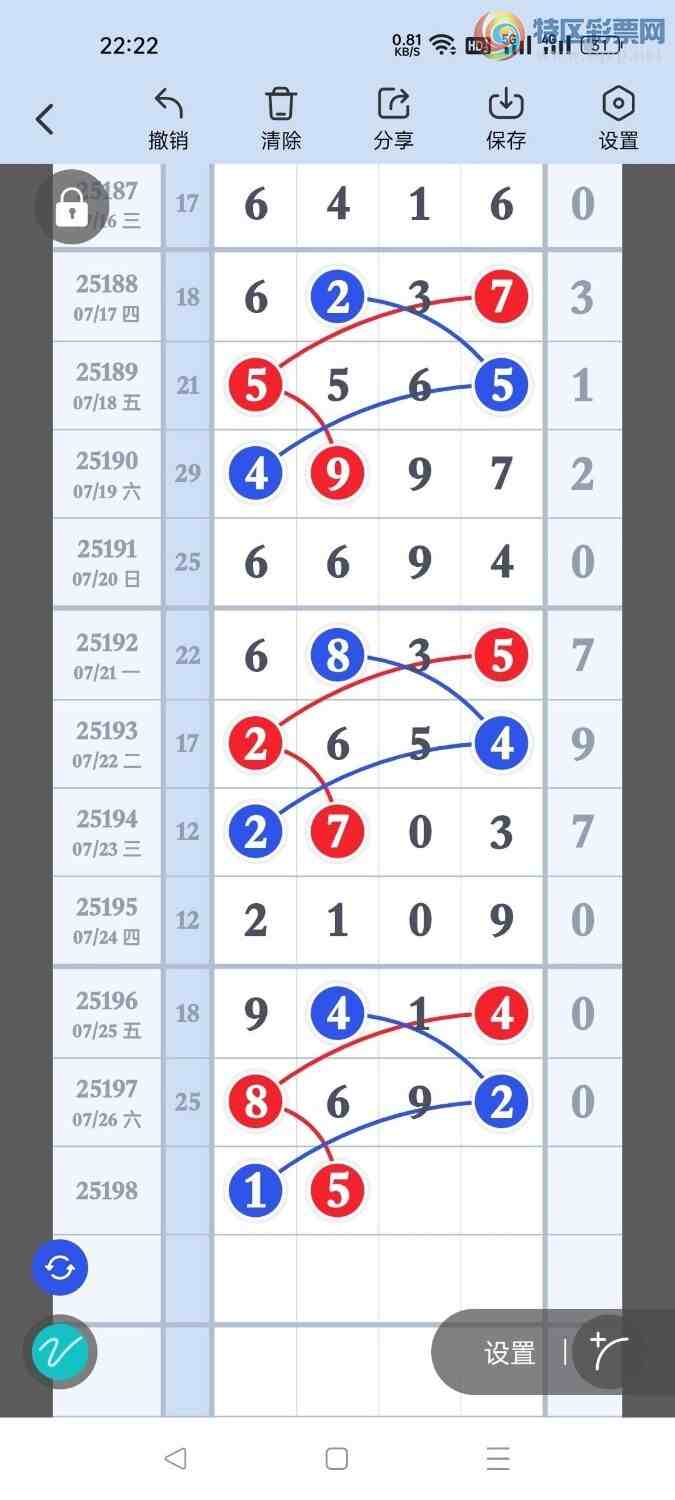Go back using the top-left arrow
Screen dimensions: 675x1500
pos(45,120)
